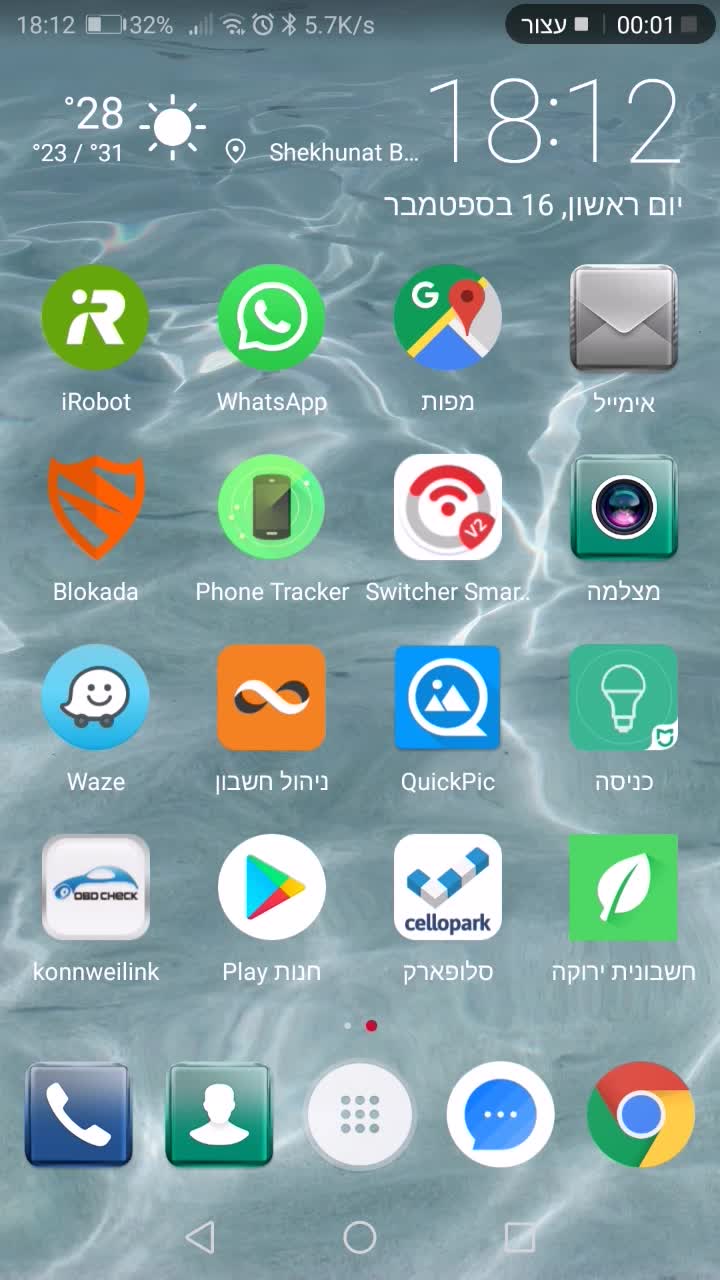The image size is (720, 1280).
Task: Open the green leaf invoice app (חשבונית ירוקה)
Action: (623, 888)
